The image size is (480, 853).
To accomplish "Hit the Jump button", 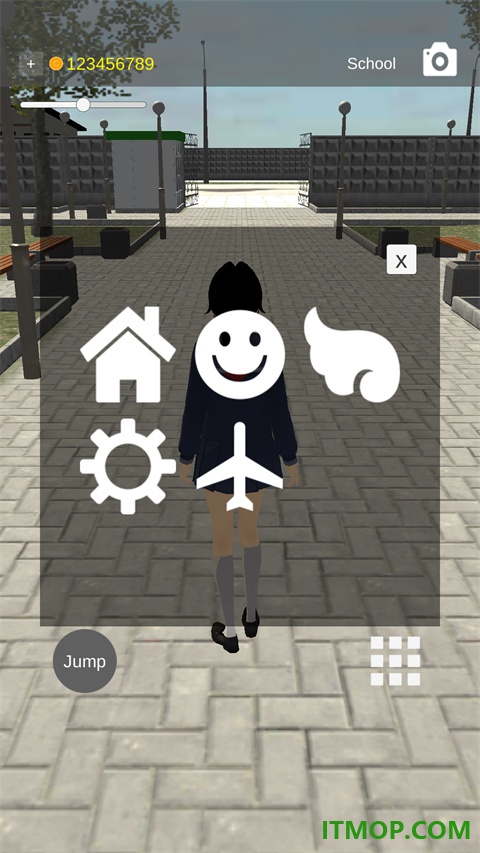I will [x=85, y=661].
